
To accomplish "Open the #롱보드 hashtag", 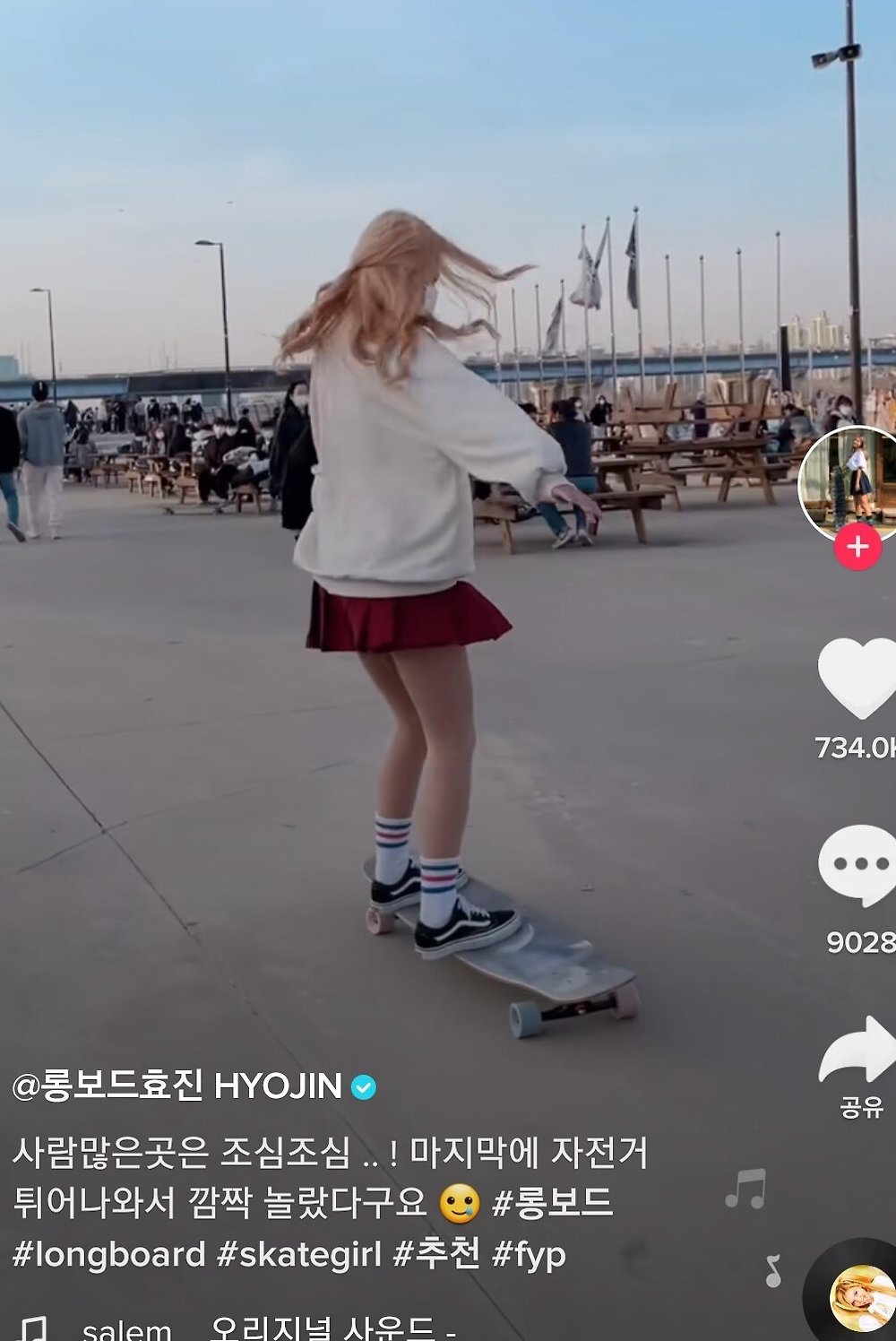I will coord(553,1203).
